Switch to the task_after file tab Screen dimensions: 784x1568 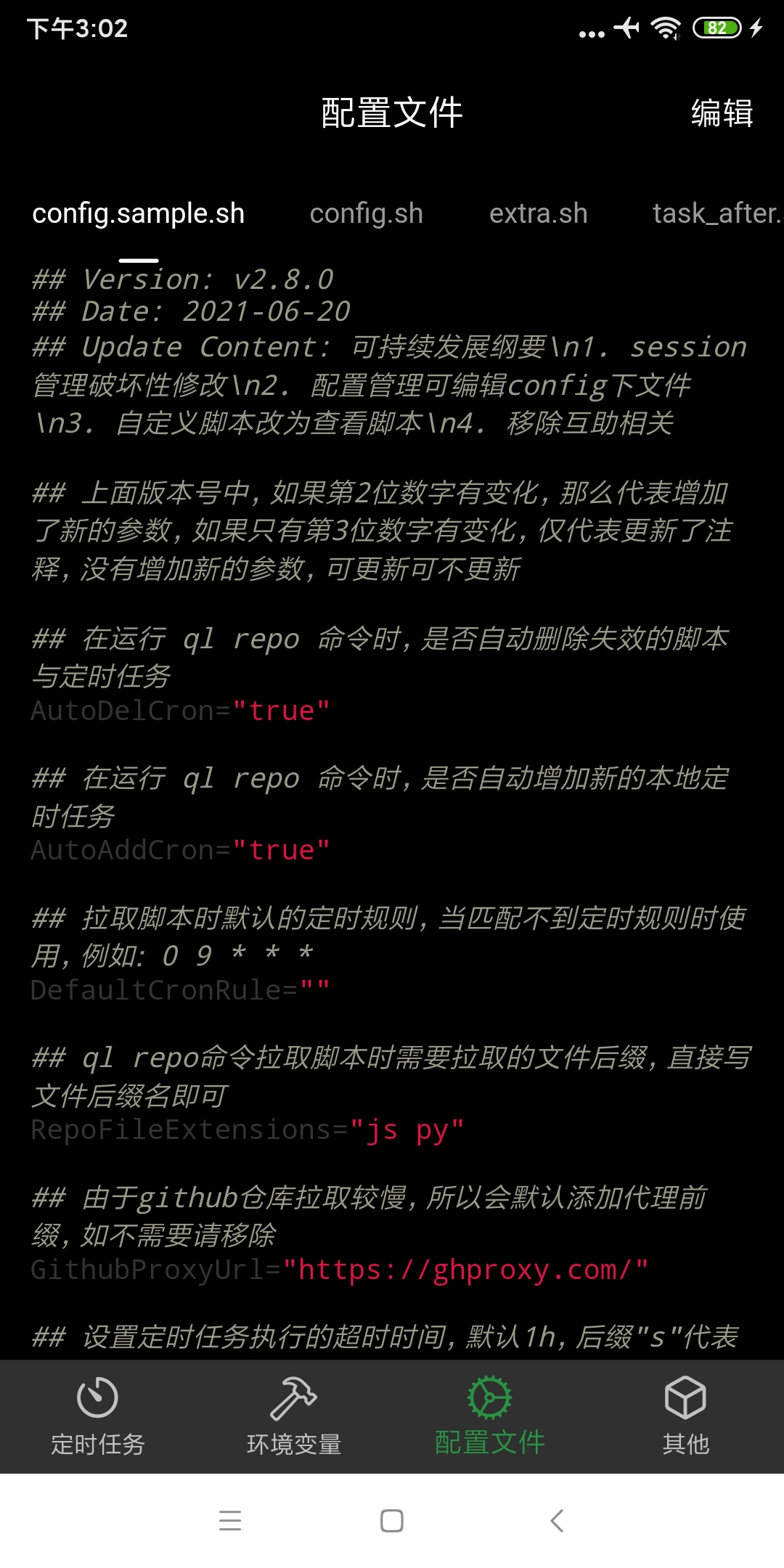pos(715,213)
